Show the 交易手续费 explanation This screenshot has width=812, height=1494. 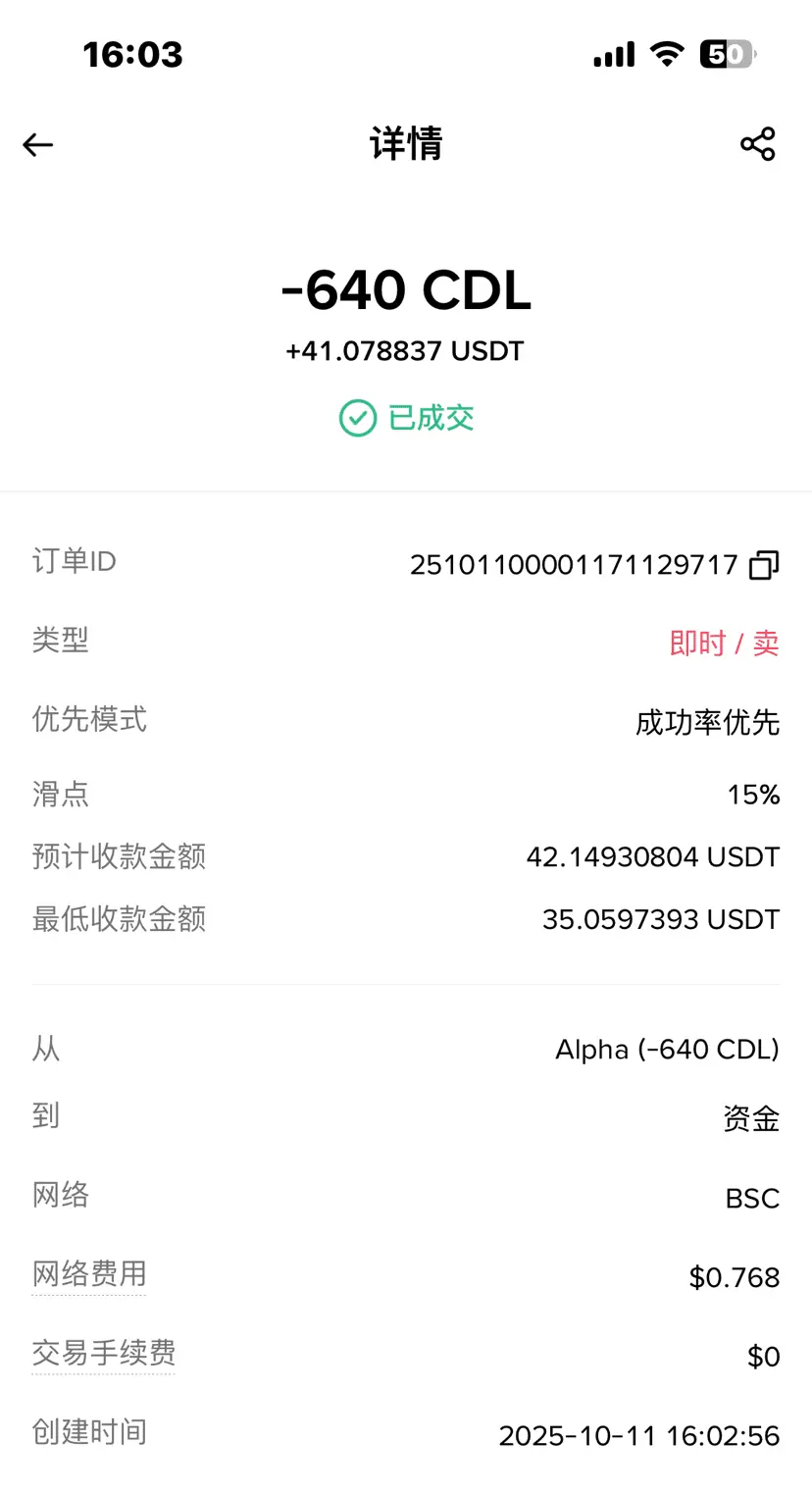[104, 1353]
